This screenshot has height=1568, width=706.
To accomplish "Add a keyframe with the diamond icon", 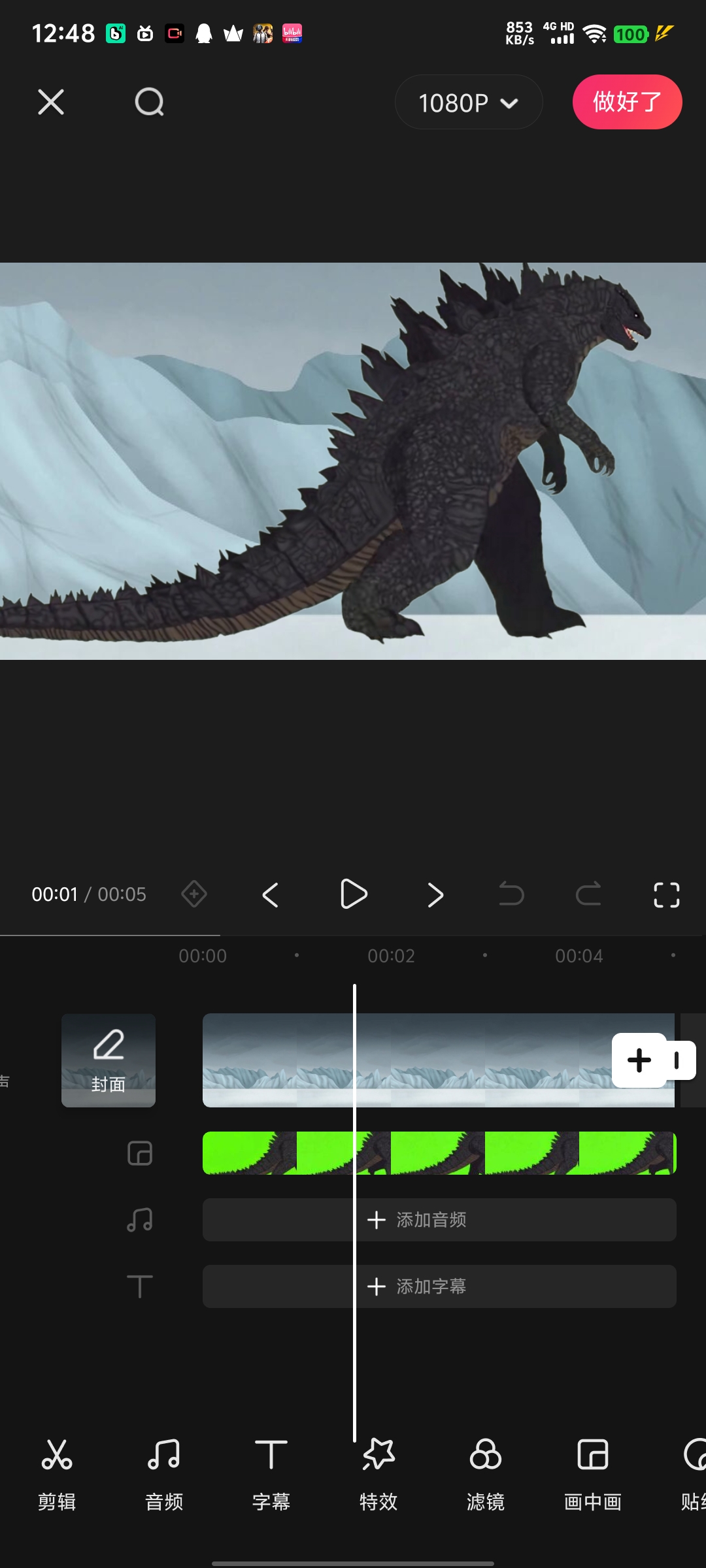I will coord(194,894).
